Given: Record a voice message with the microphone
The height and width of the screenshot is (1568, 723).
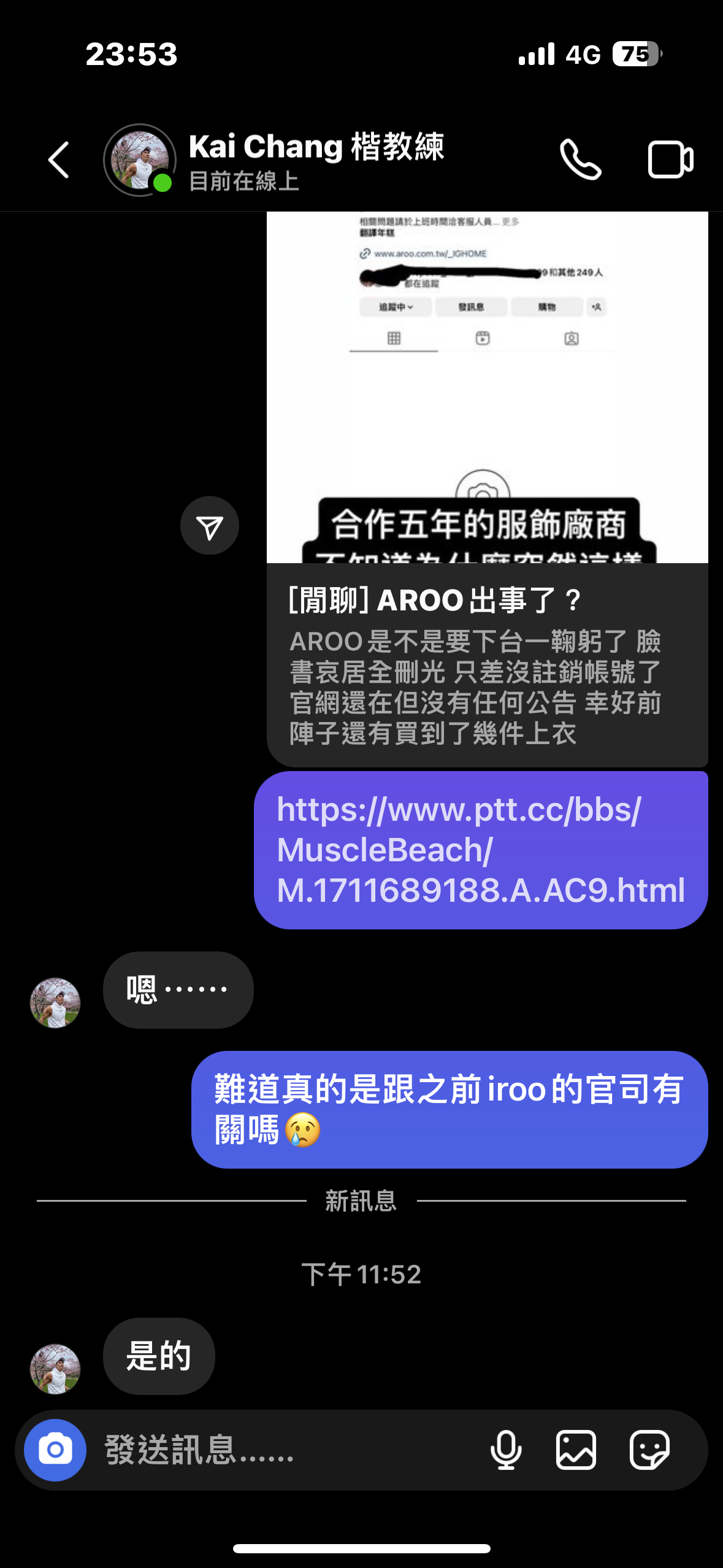Looking at the screenshot, I should tap(506, 1450).
